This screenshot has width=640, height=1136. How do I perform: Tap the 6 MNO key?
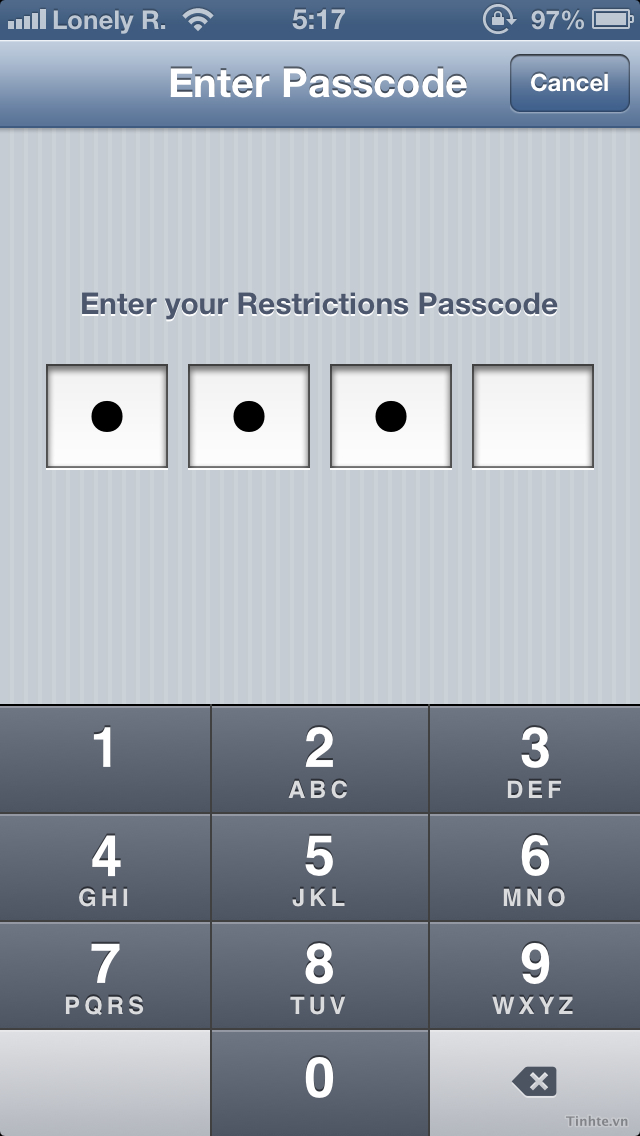coord(535,867)
